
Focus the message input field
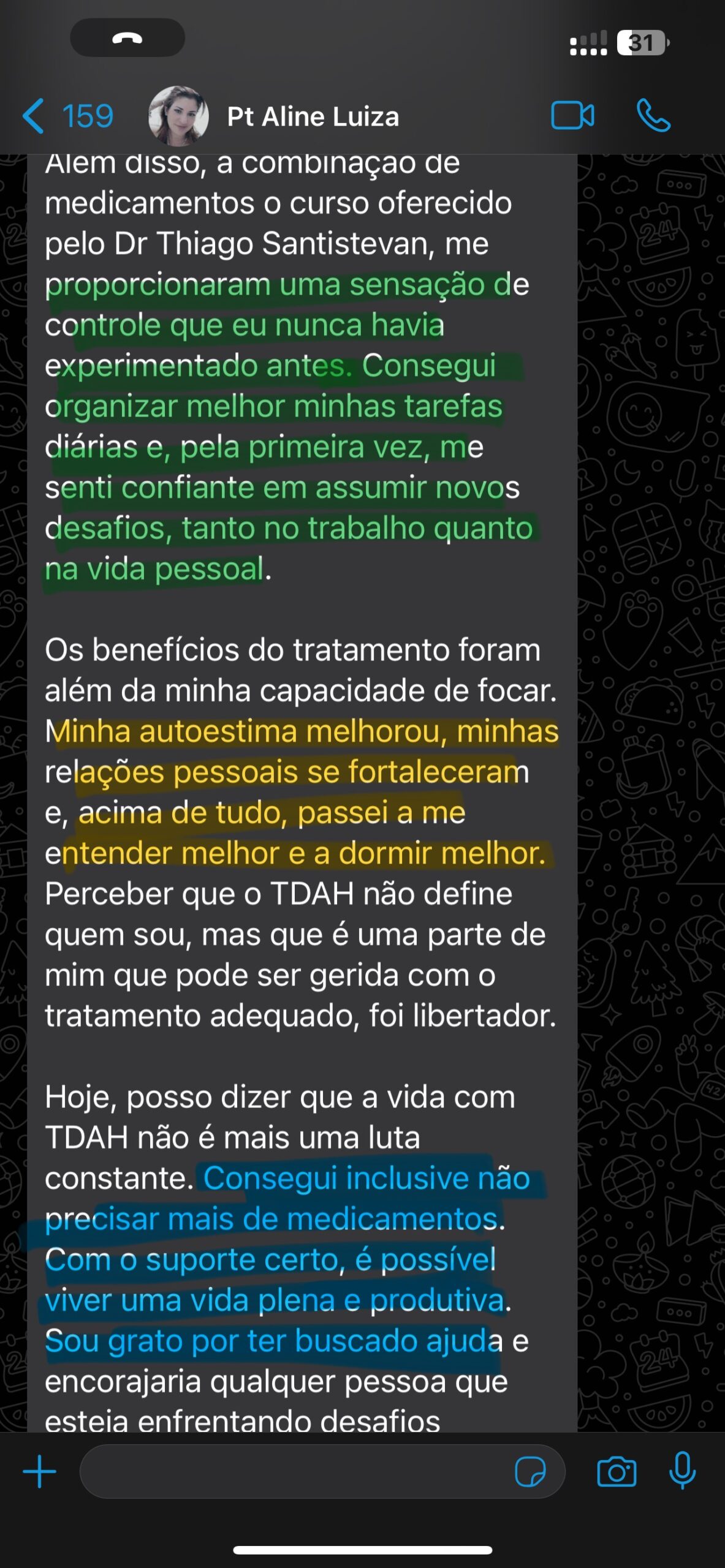[x=294, y=1471]
